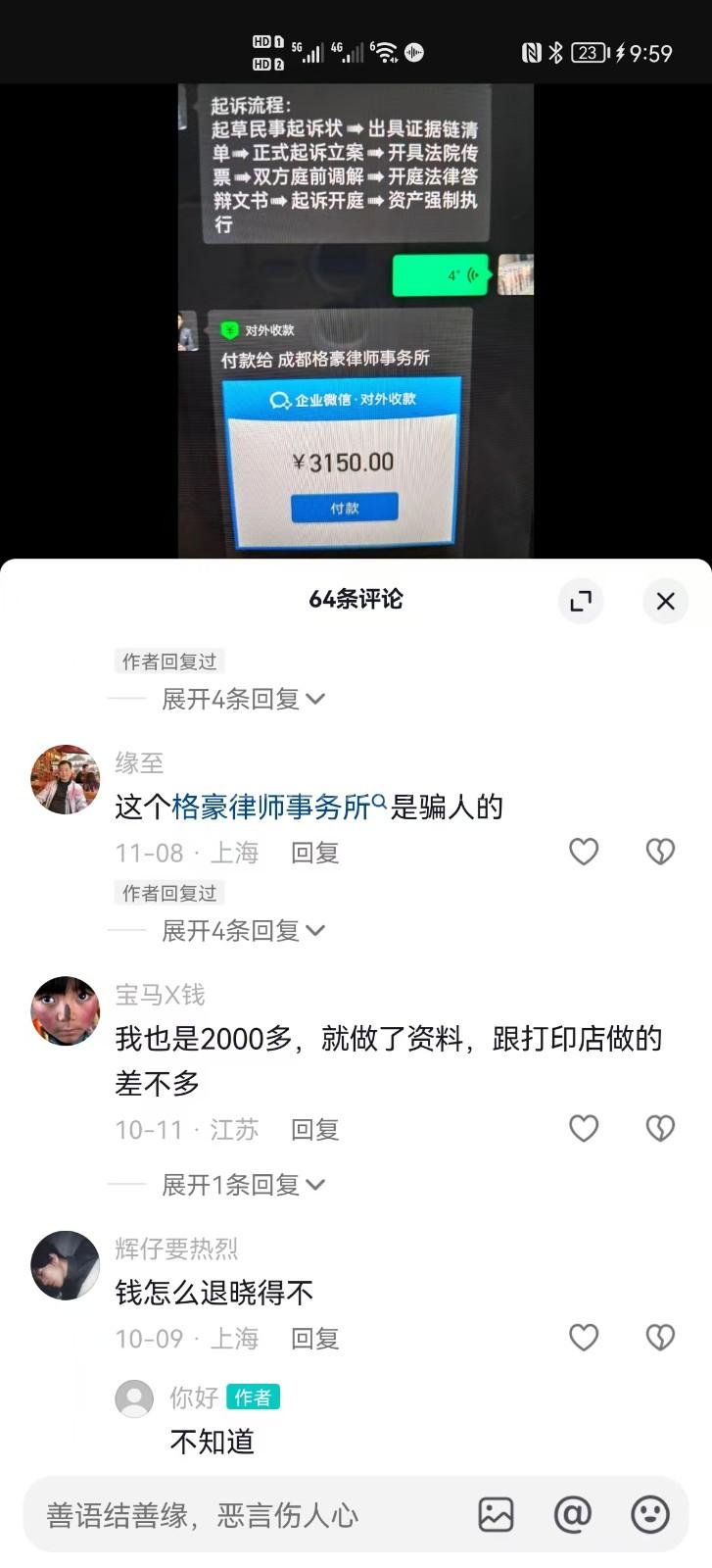The width and height of the screenshot is (712, 1568).
Task: Mention someone with the @ icon
Action: point(573,1515)
